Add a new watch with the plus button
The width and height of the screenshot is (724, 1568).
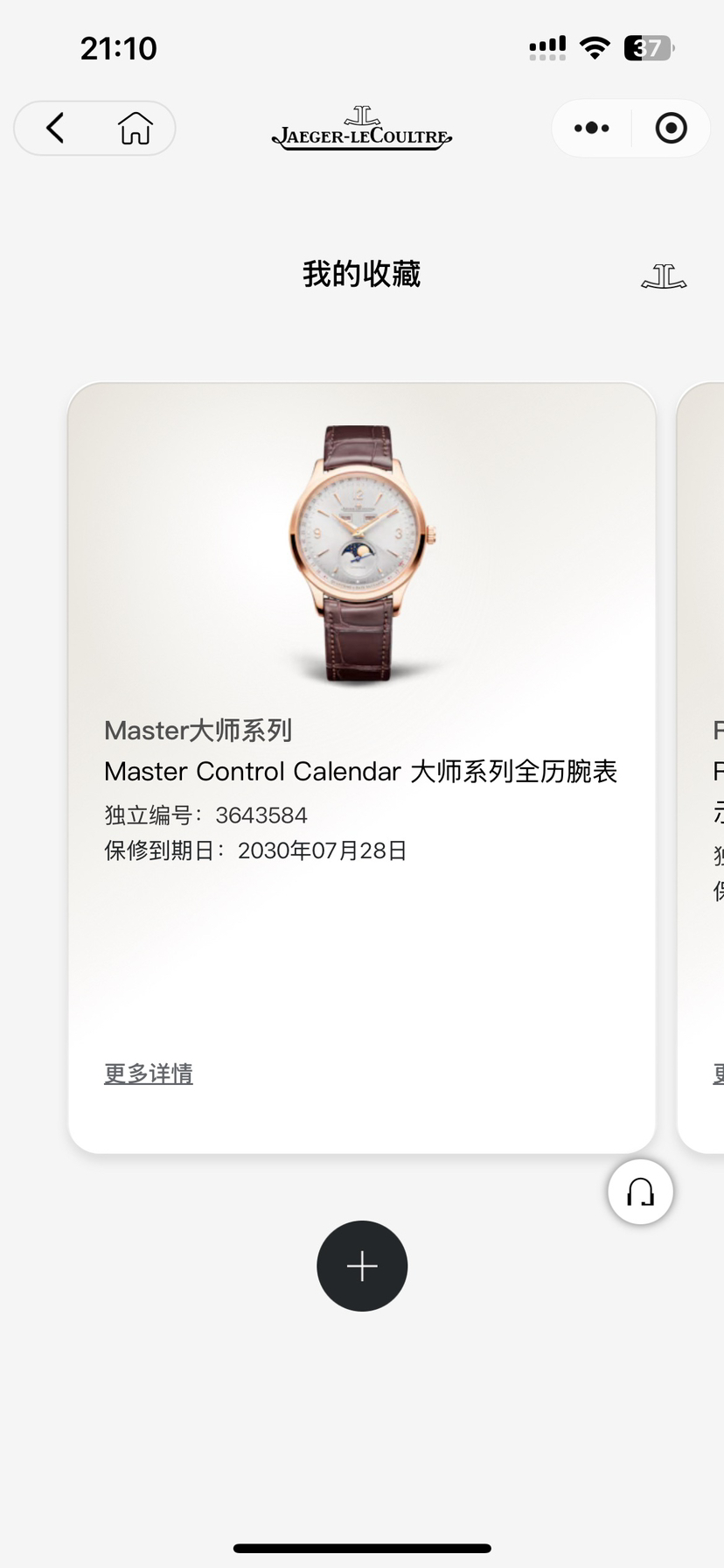pyautogui.click(x=362, y=1266)
